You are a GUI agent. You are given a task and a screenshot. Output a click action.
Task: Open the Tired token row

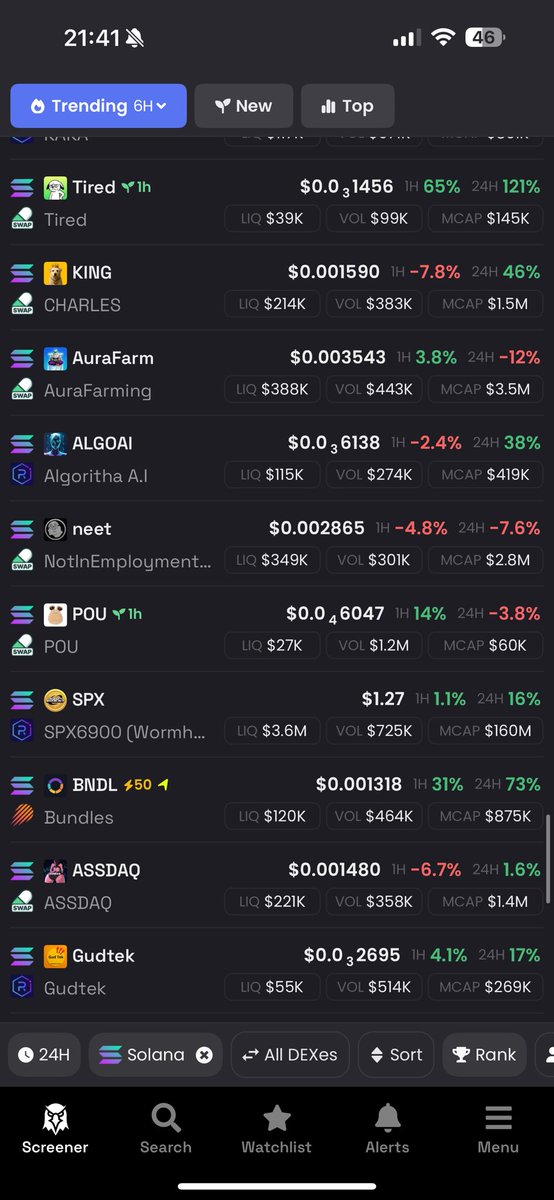coord(277,203)
